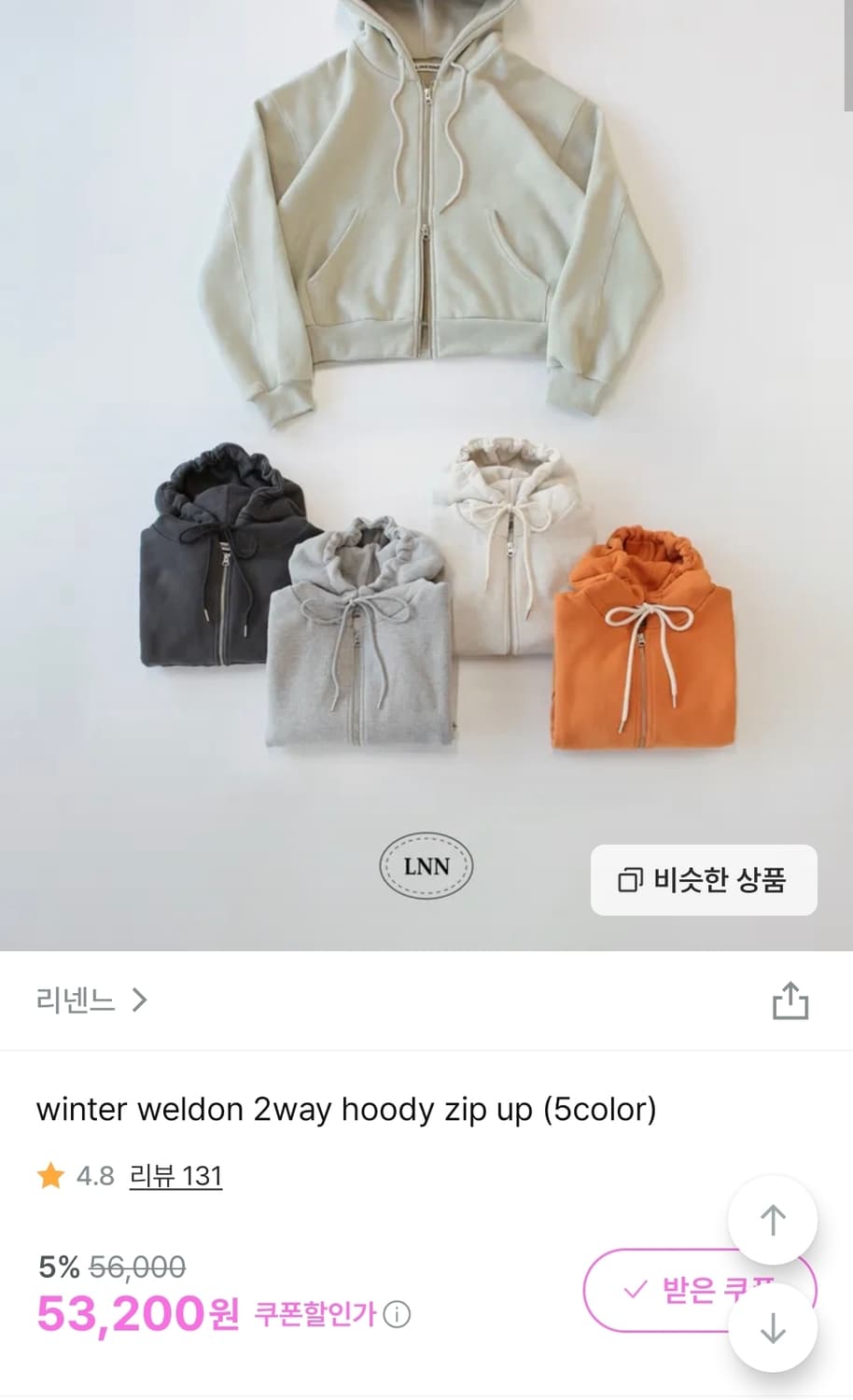Open the 리뷰 131 reviews link
This screenshot has width=853, height=1400.
pyautogui.click(x=175, y=1176)
